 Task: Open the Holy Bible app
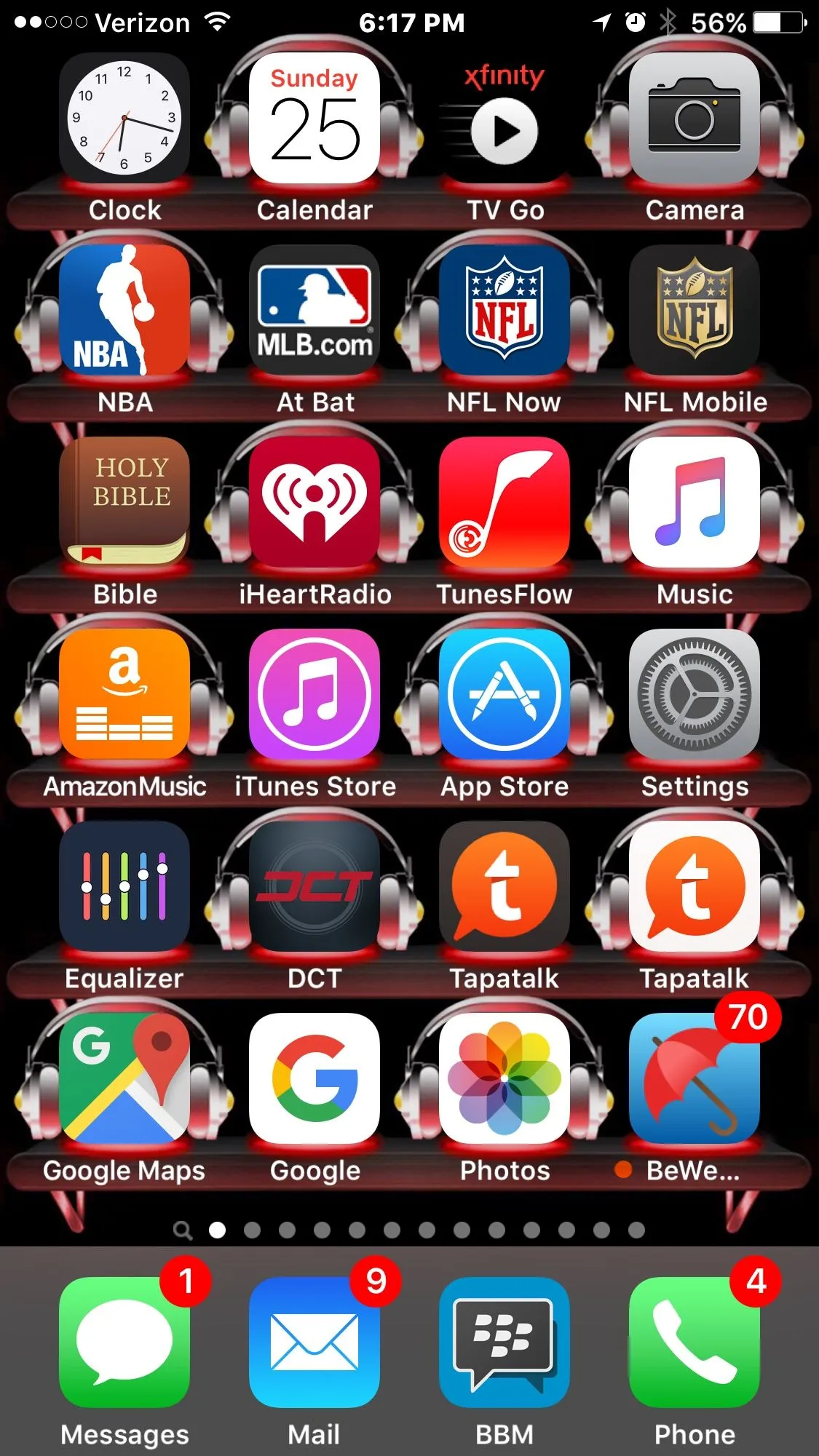click(x=124, y=503)
